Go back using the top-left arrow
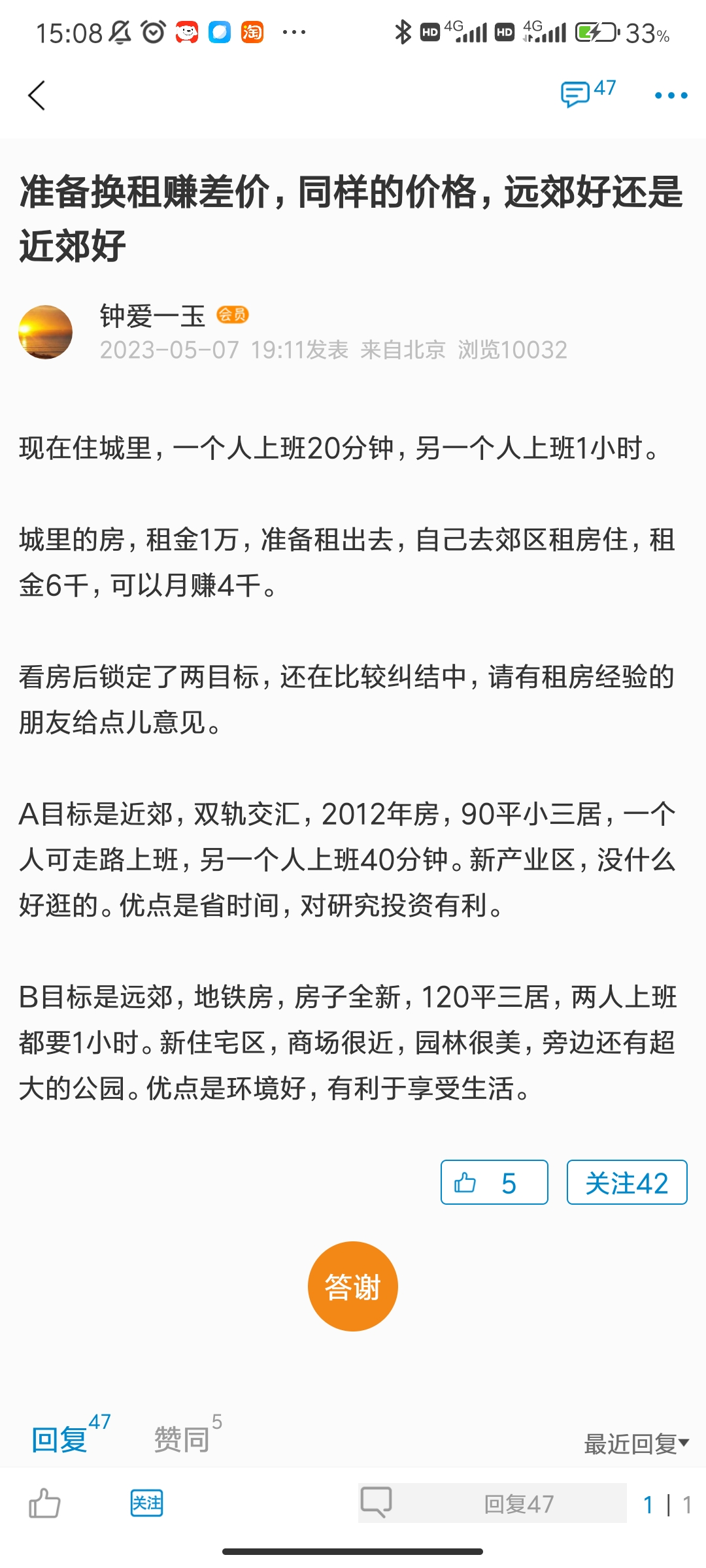 click(37, 96)
